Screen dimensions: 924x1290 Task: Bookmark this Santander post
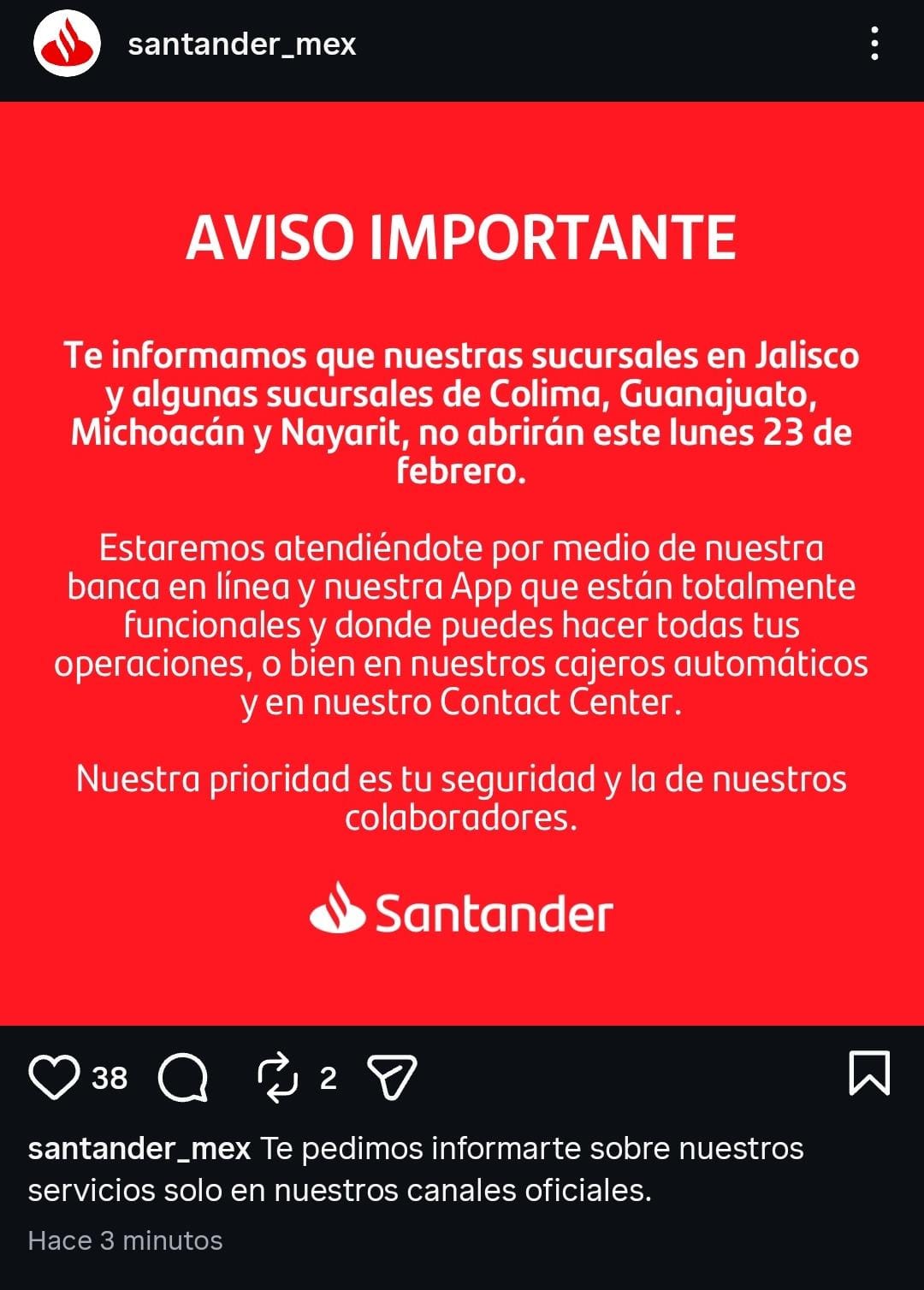(x=868, y=1074)
